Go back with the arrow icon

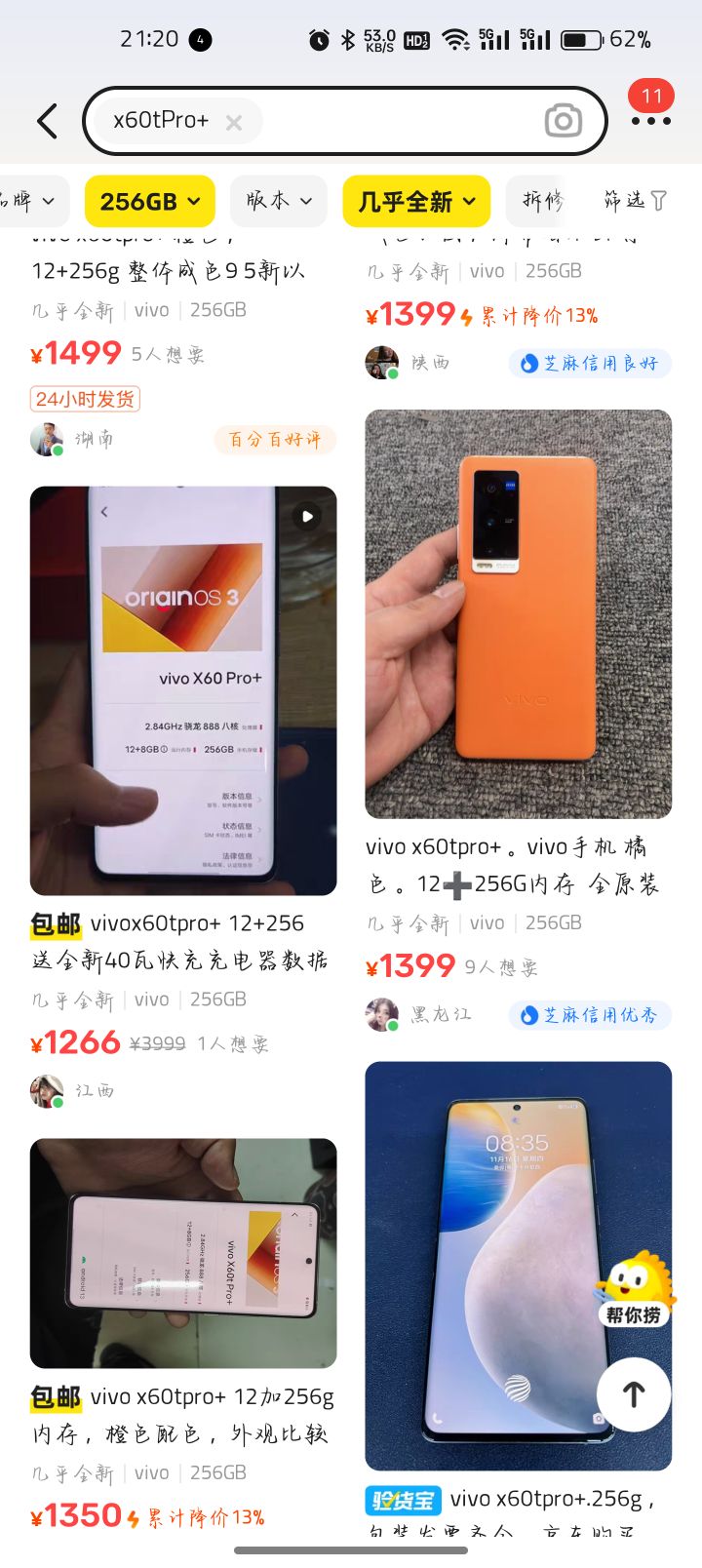click(47, 121)
